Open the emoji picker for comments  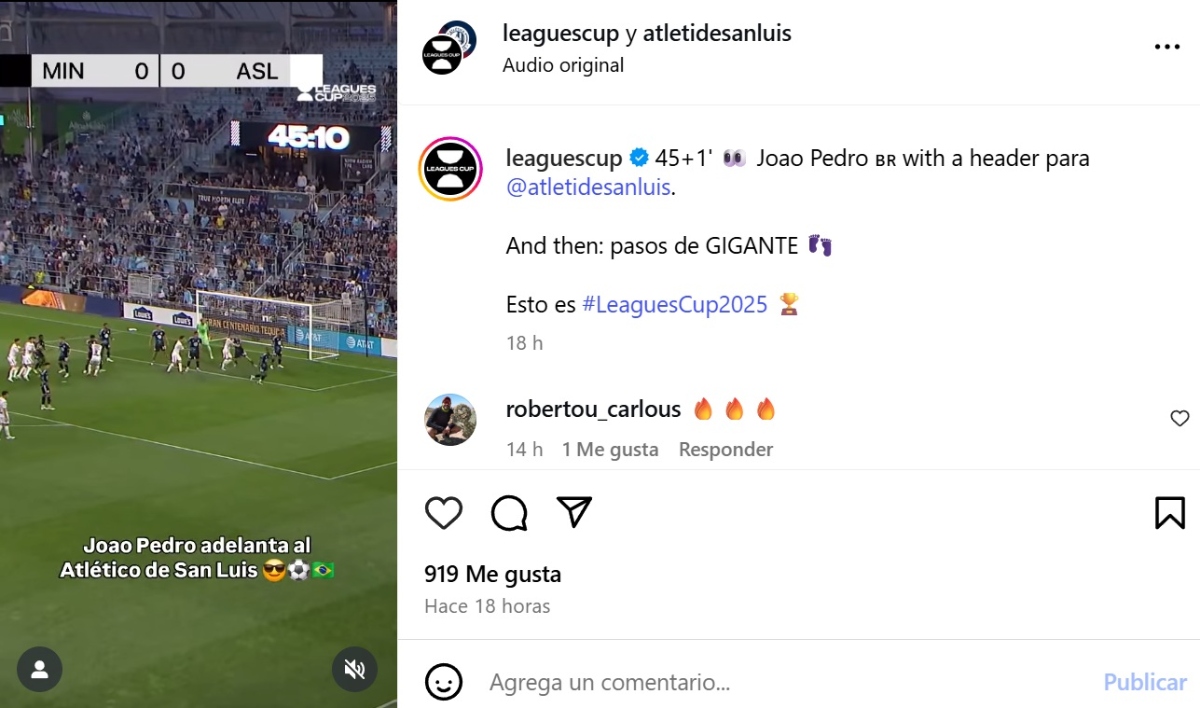tap(443, 682)
